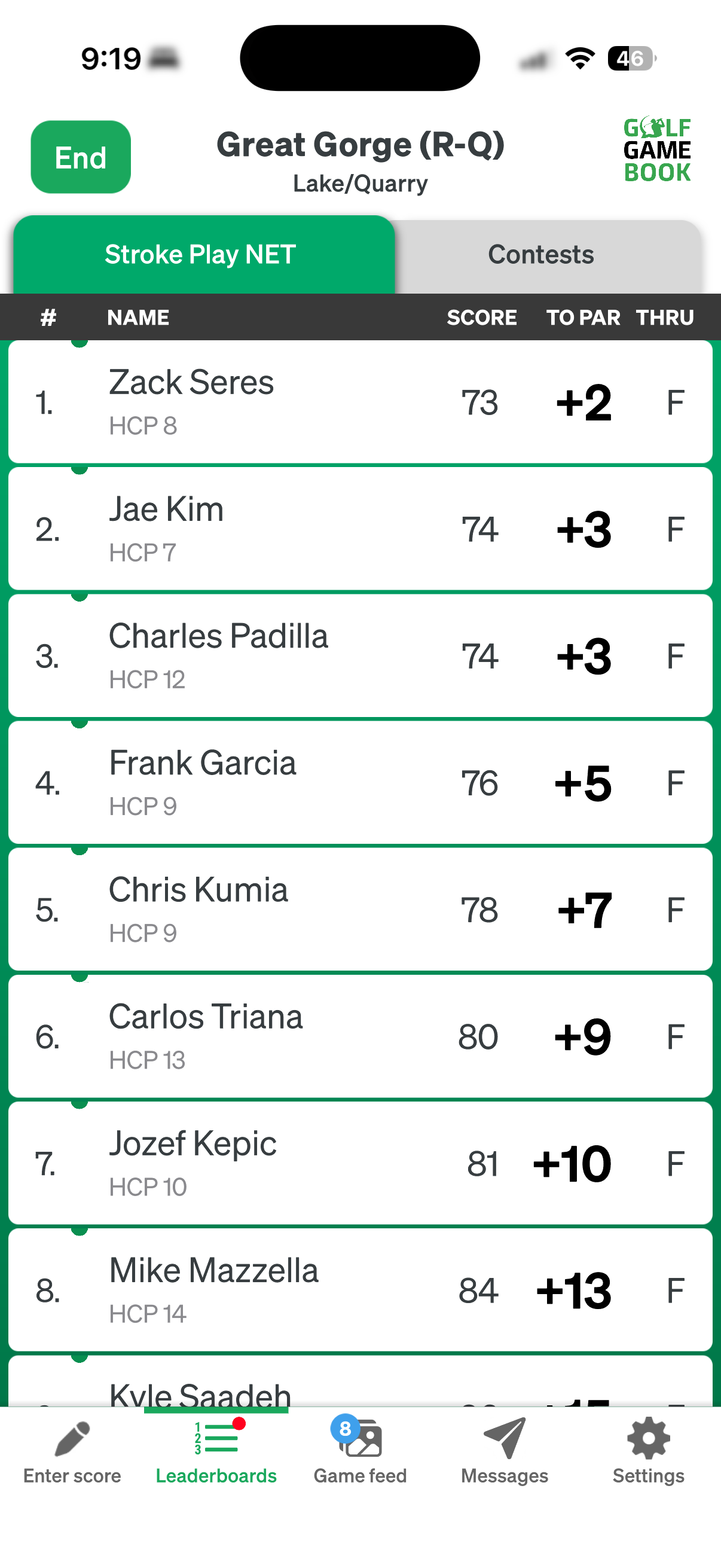Open Frank Garcia's row
Image resolution: width=721 pixels, height=1568 pixels.
point(360,782)
